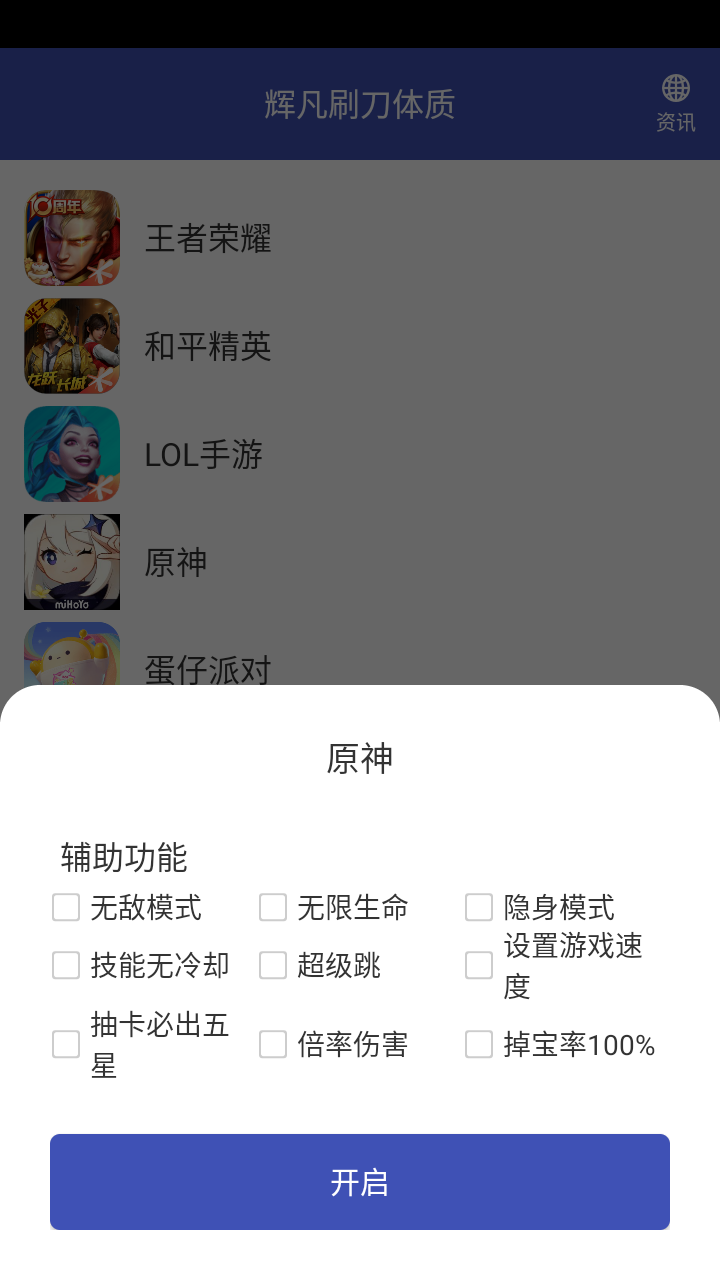Select the 王者荣耀 list entry
Viewport: 720px width, 1280px height.
click(210, 237)
